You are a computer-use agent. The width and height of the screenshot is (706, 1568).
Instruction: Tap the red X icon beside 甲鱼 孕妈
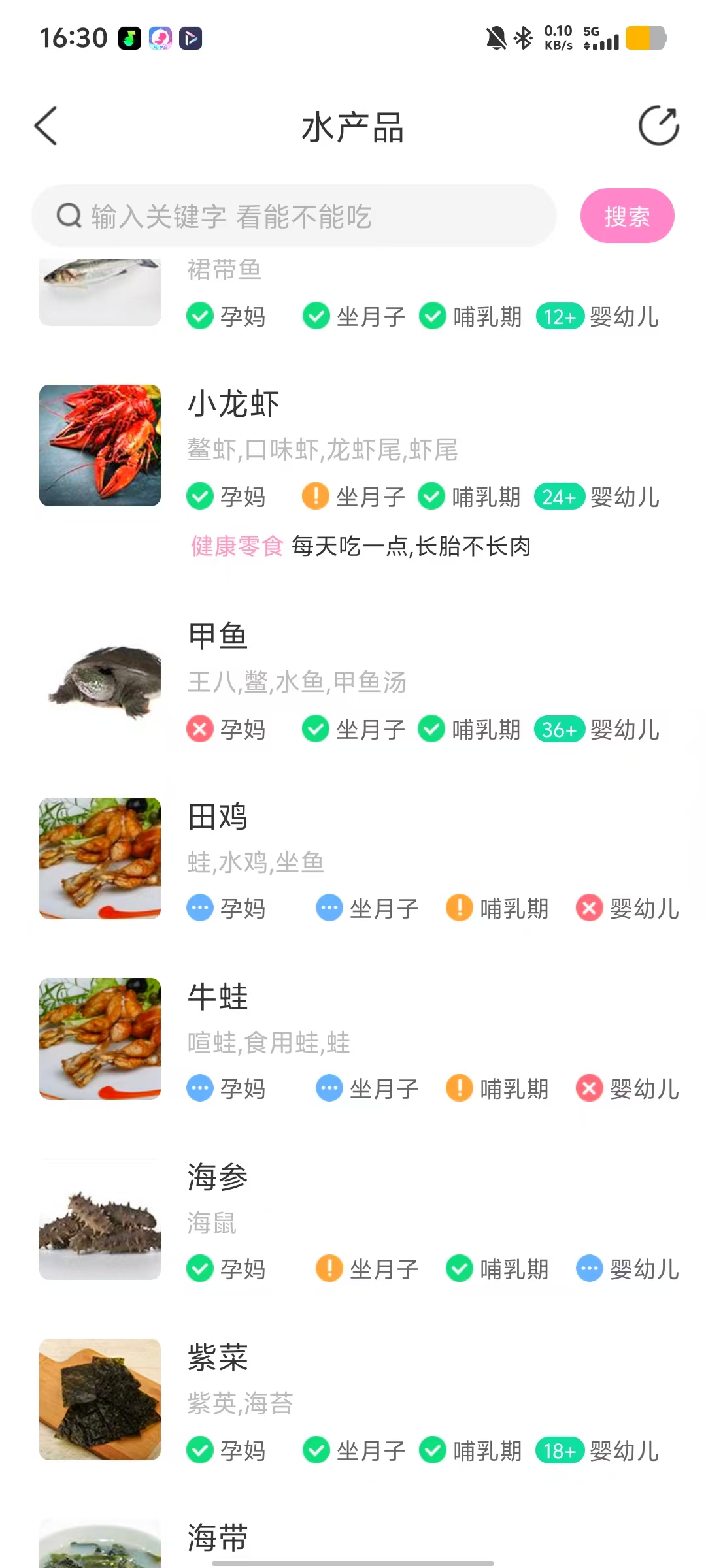(x=200, y=730)
